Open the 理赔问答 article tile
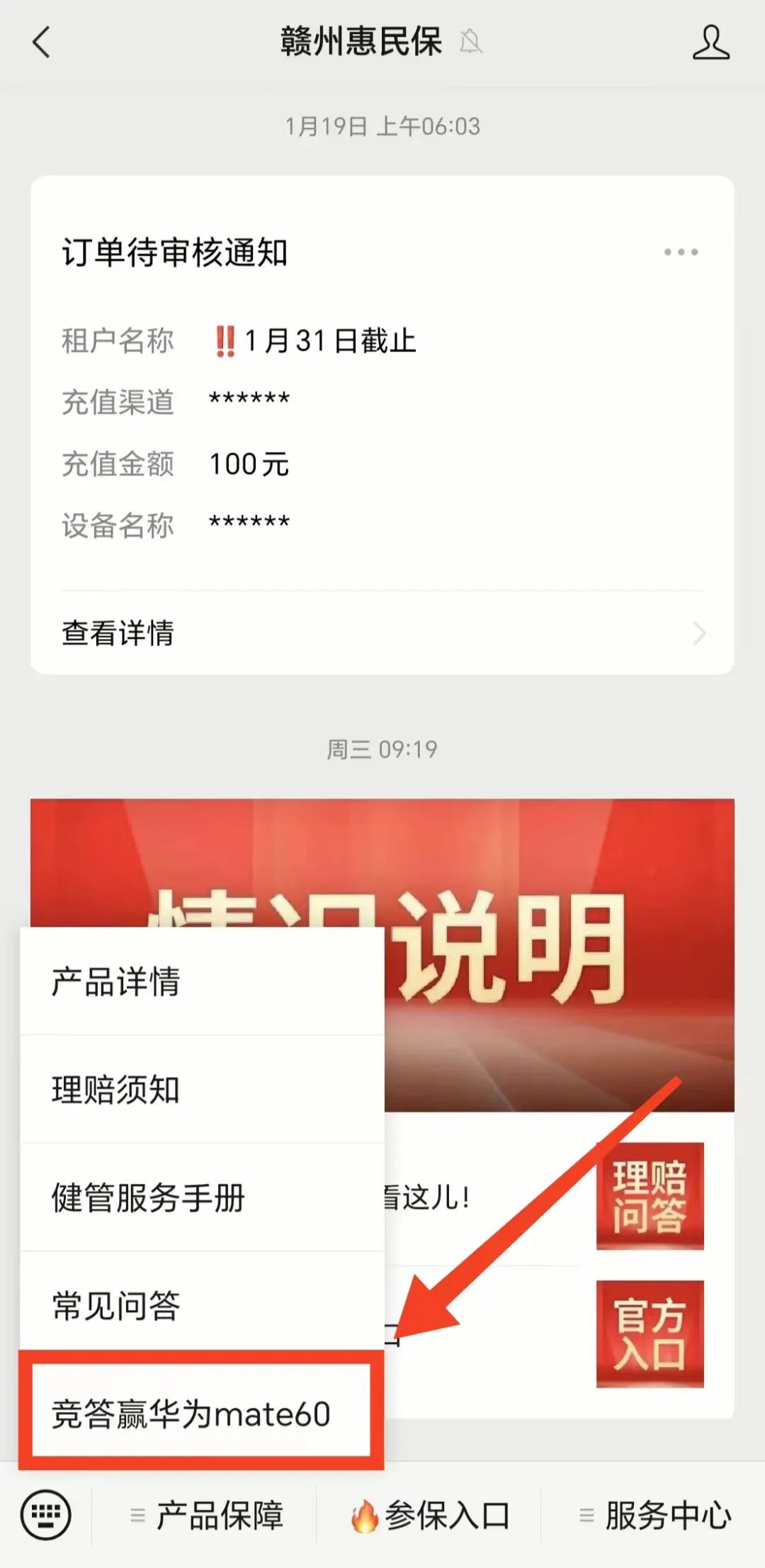Screen dimensions: 765x1568 tap(650, 1196)
